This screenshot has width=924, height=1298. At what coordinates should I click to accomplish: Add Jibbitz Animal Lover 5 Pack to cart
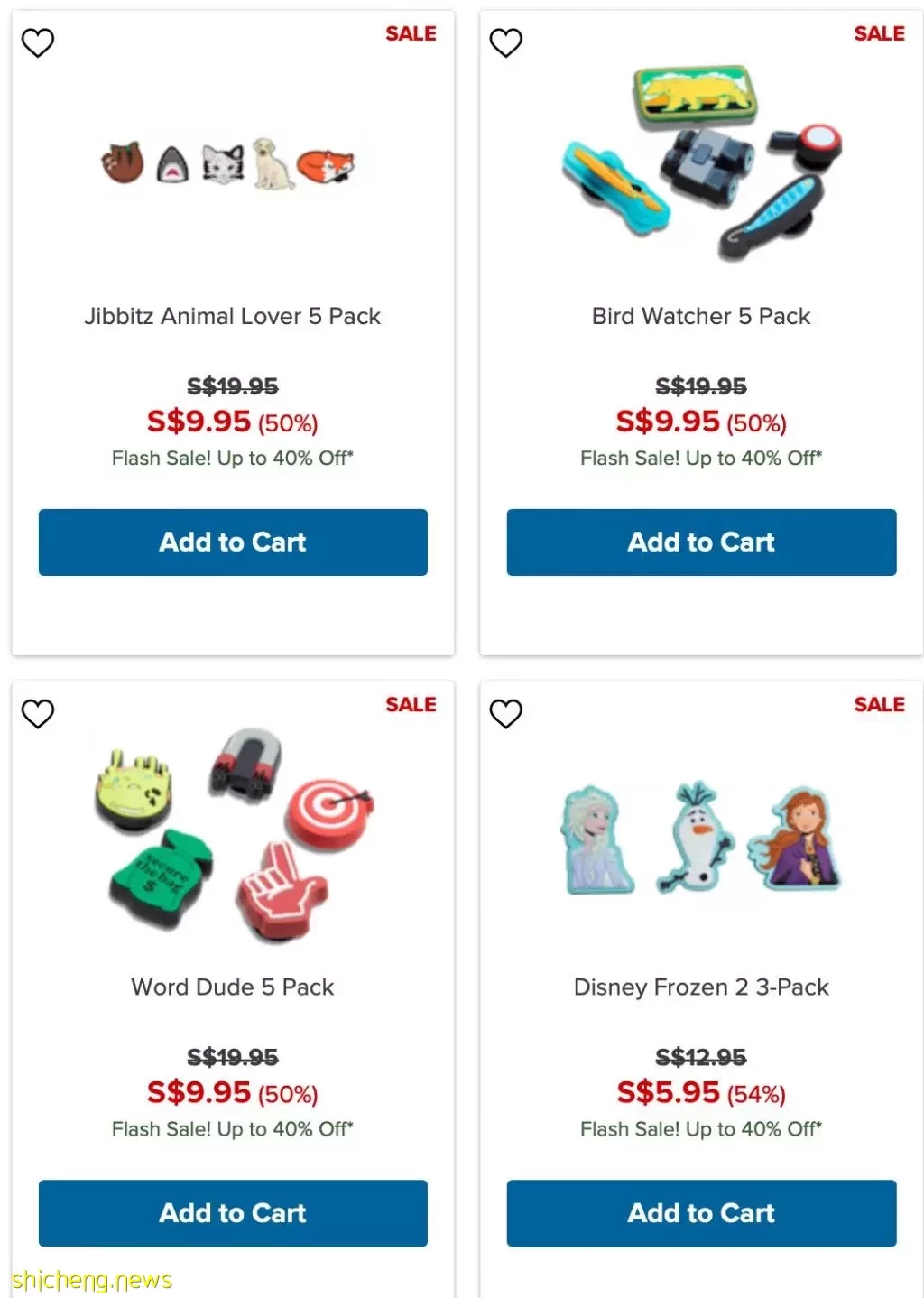(233, 542)
